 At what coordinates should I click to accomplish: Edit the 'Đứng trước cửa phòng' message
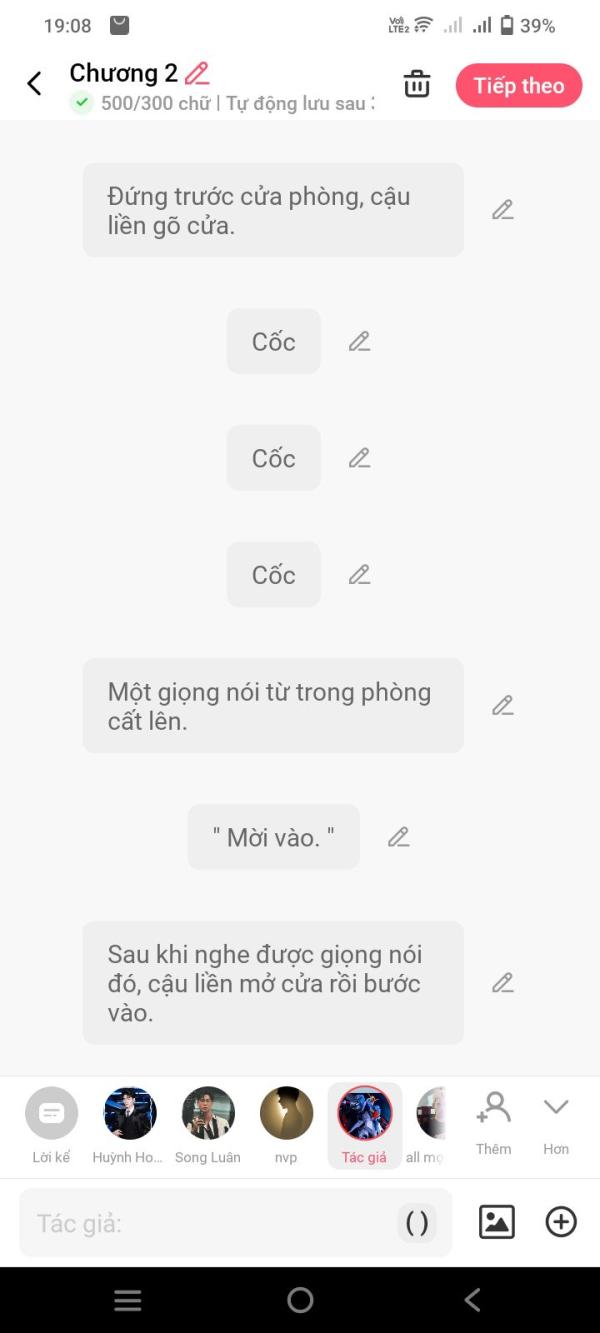503,210
